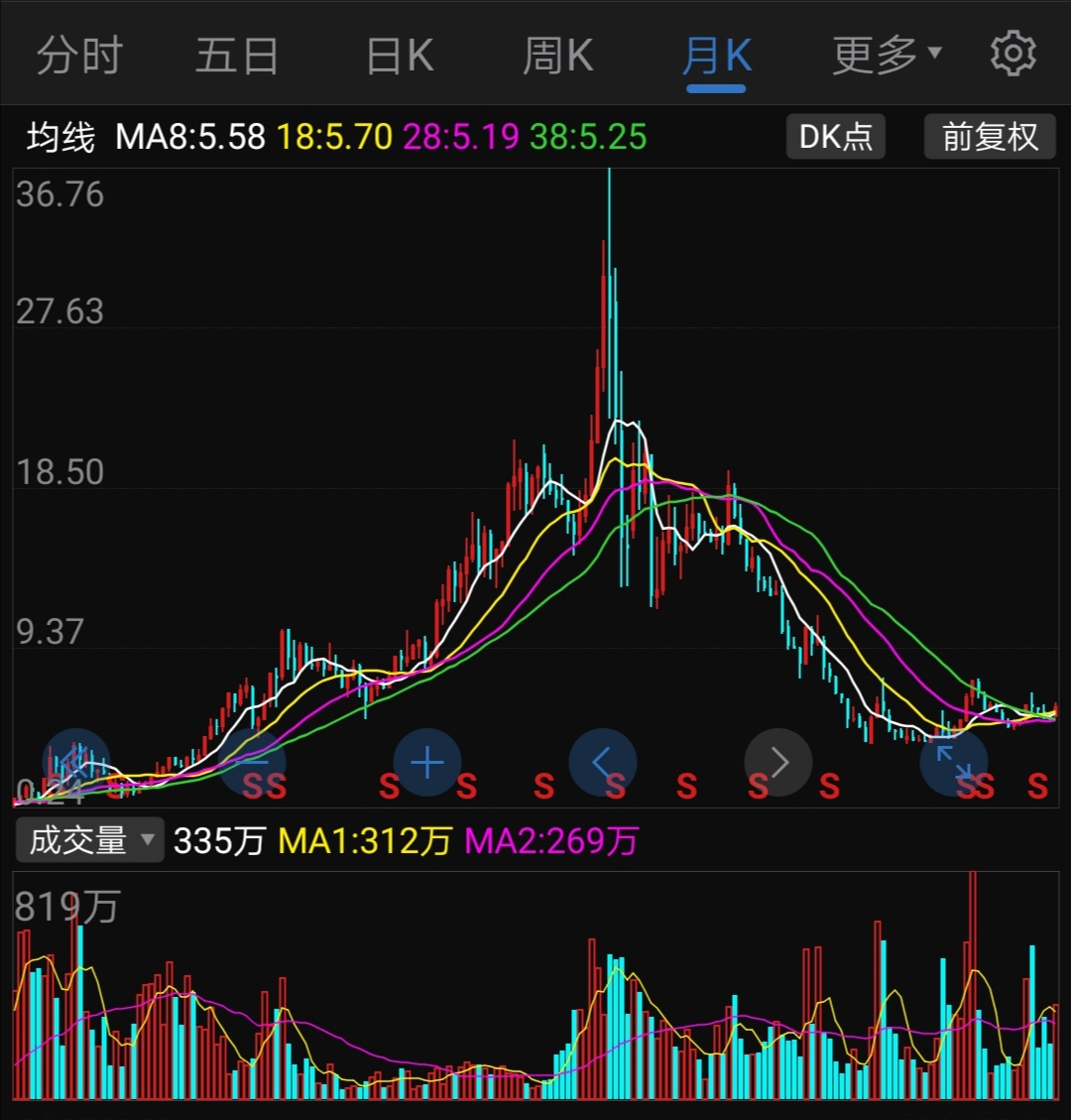Expand the 更多 dropdown
Screen dimensions: 1071x1120
point(887,56)
